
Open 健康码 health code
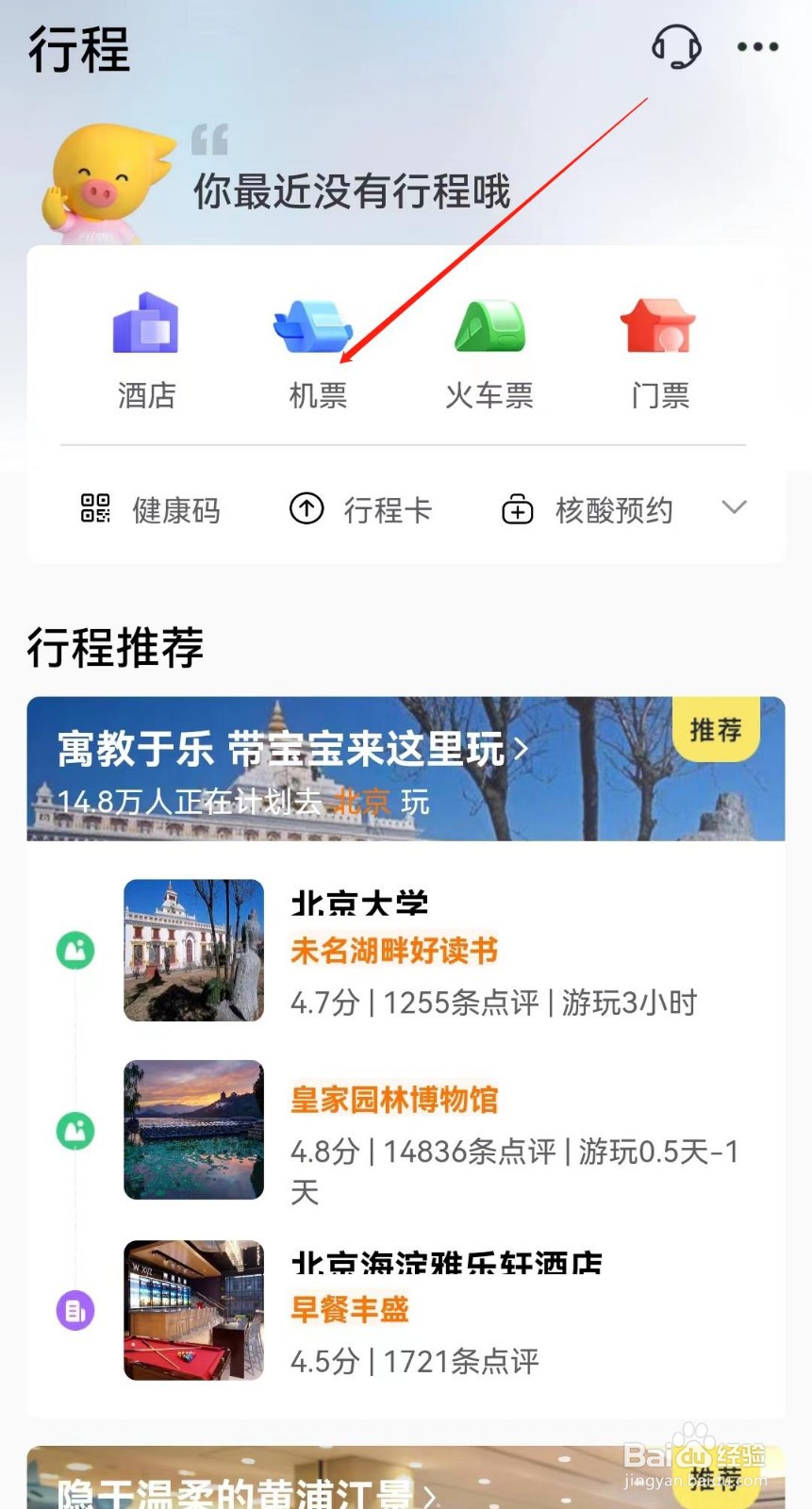[x=151, y=510]
